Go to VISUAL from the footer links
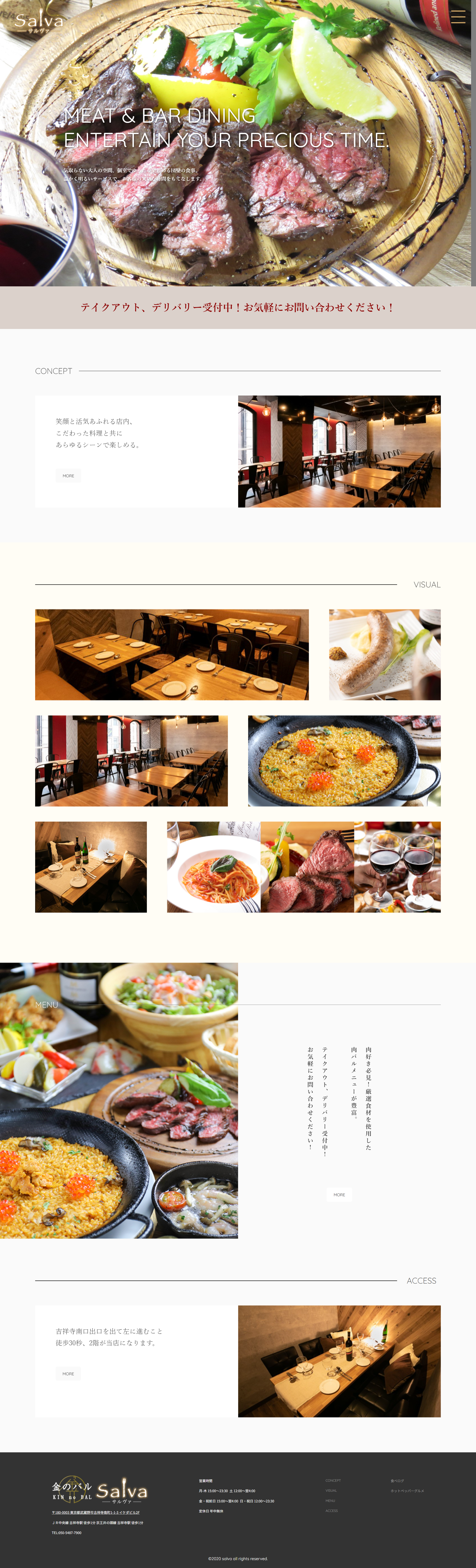 (331, 1490)
